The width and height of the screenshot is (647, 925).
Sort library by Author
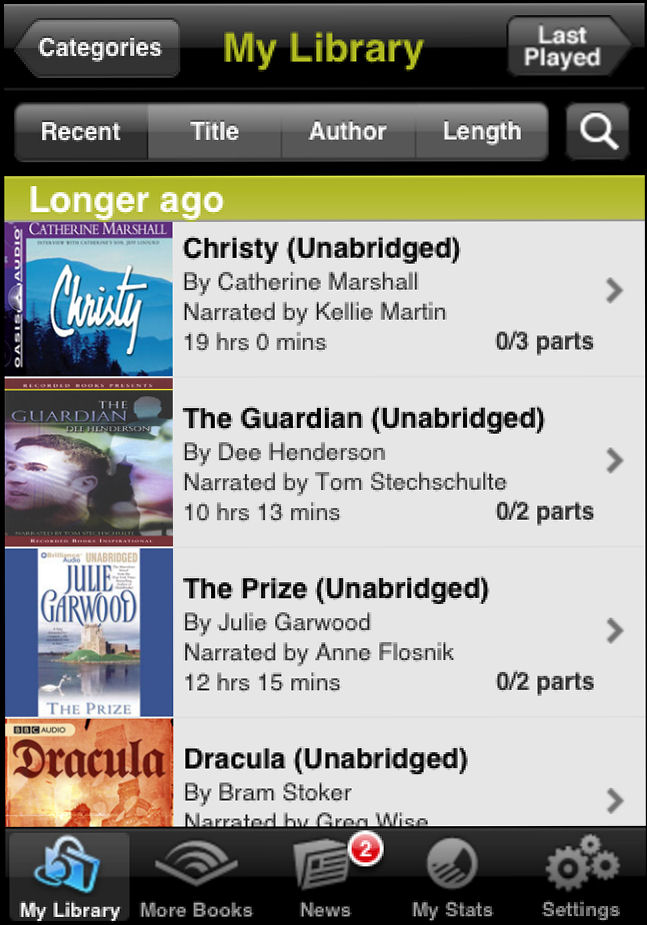pyautogui.click(x=348, y=132)
